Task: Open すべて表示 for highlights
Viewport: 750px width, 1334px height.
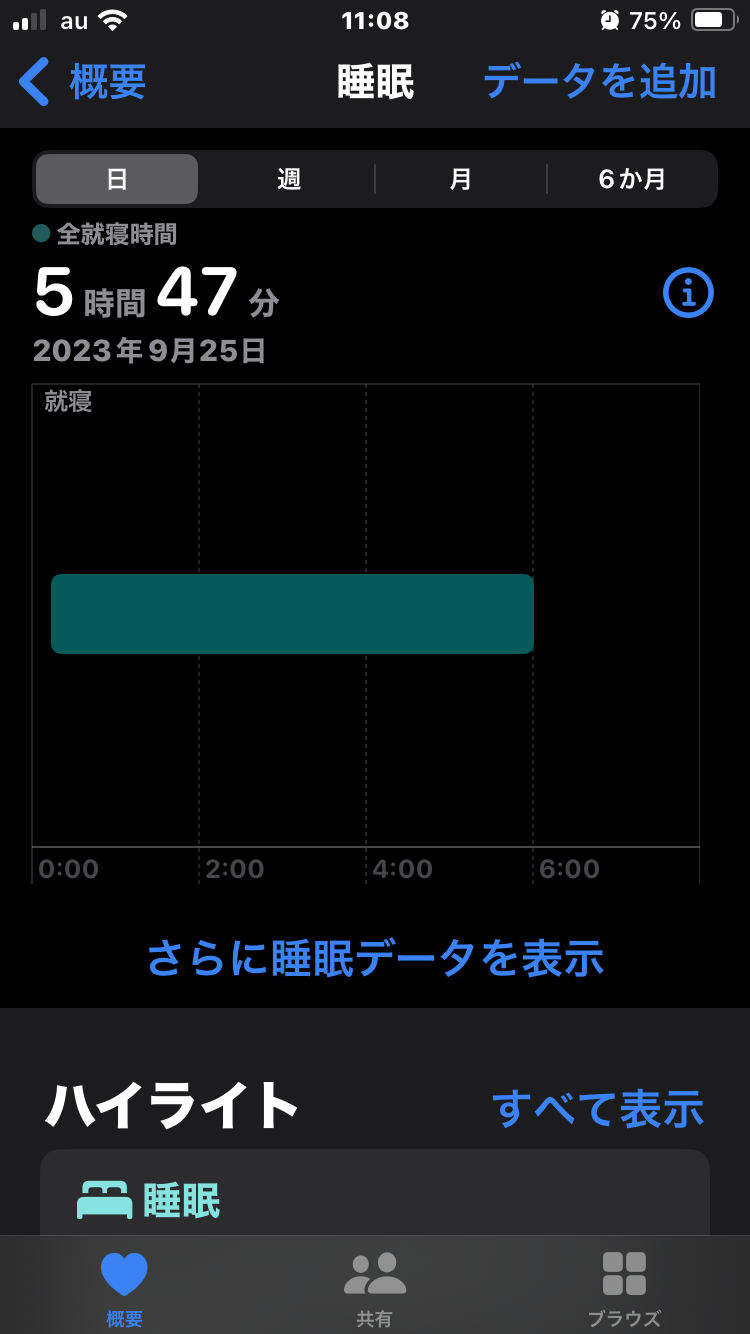Action: [x=597, y=1108]
